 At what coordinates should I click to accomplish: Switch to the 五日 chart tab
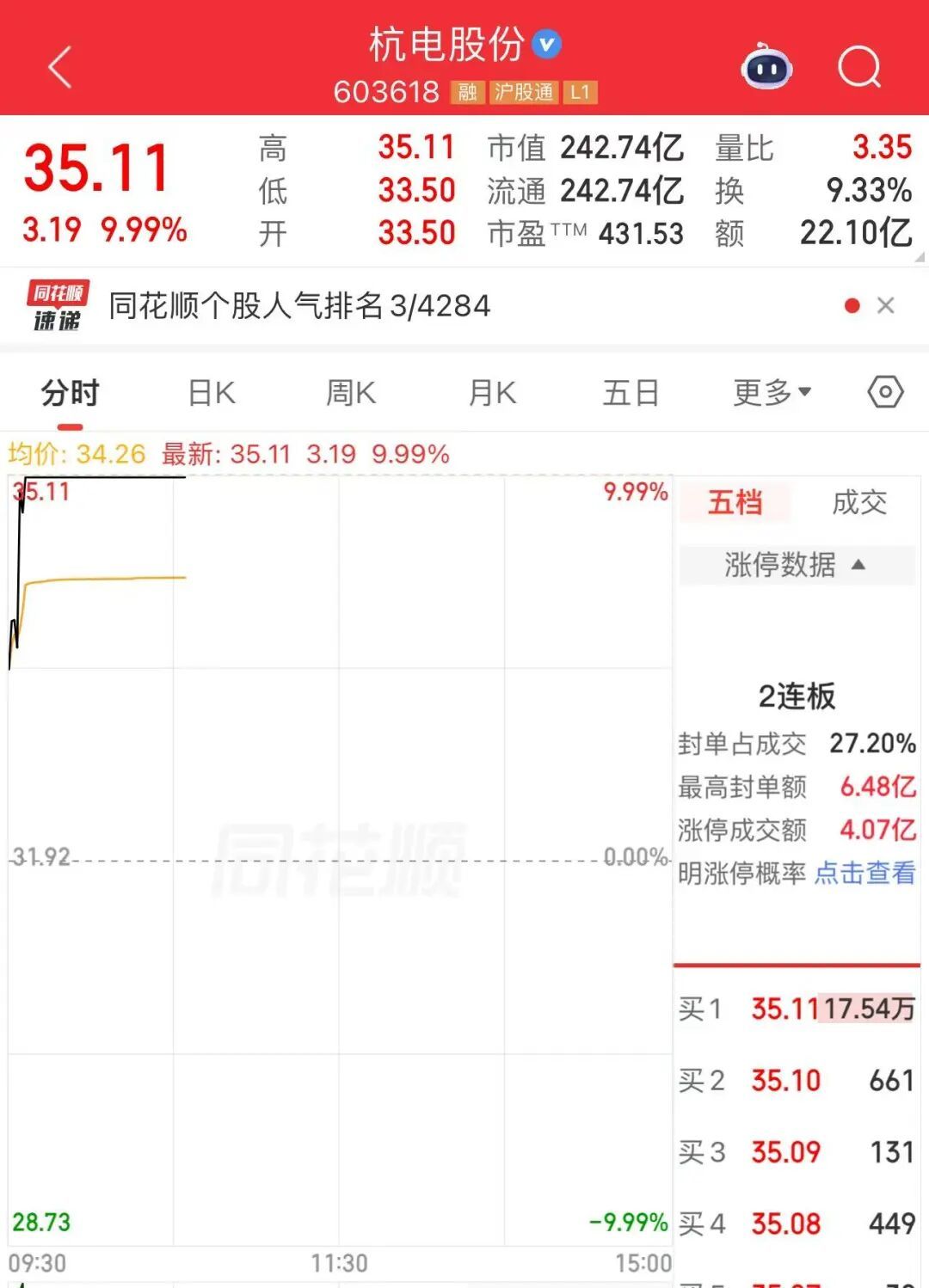(x=631, y=393)
